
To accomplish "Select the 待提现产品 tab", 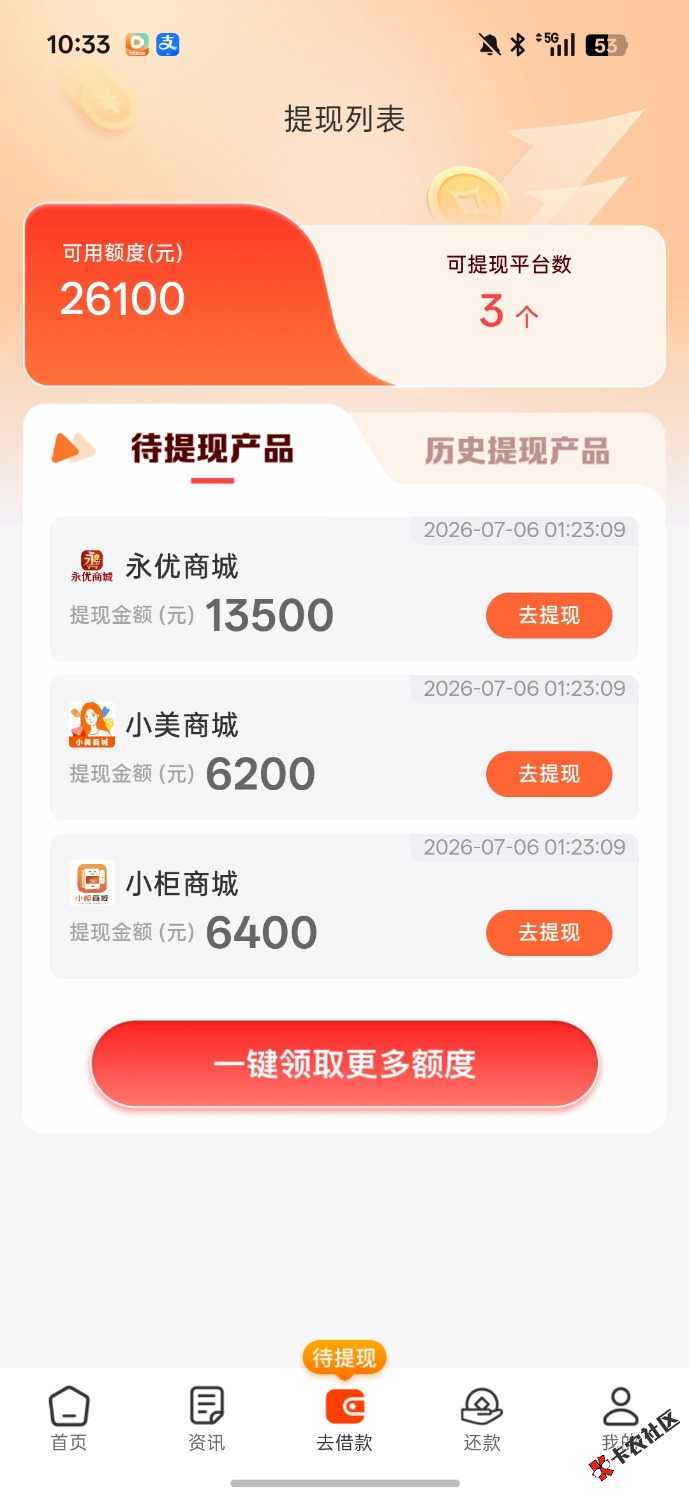I will coord(212,449).
